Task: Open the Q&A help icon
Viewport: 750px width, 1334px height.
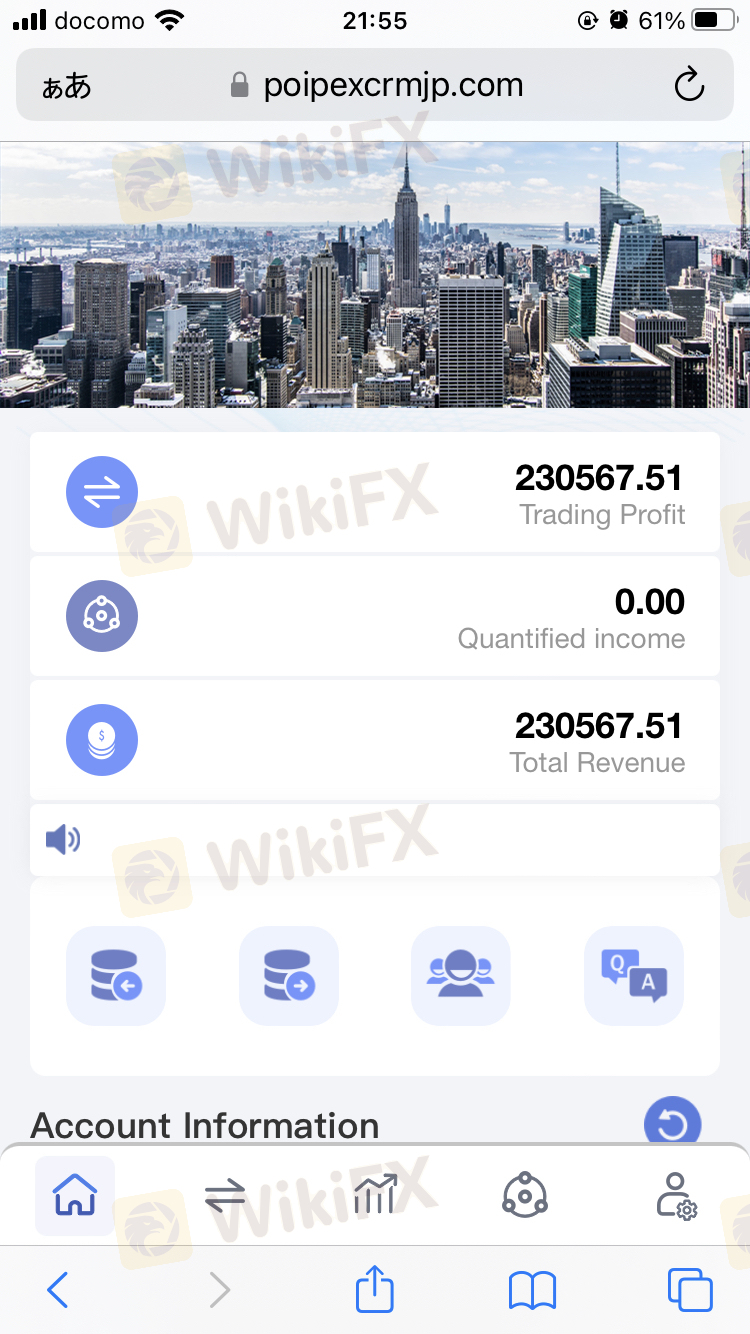Action: [634, 976]
